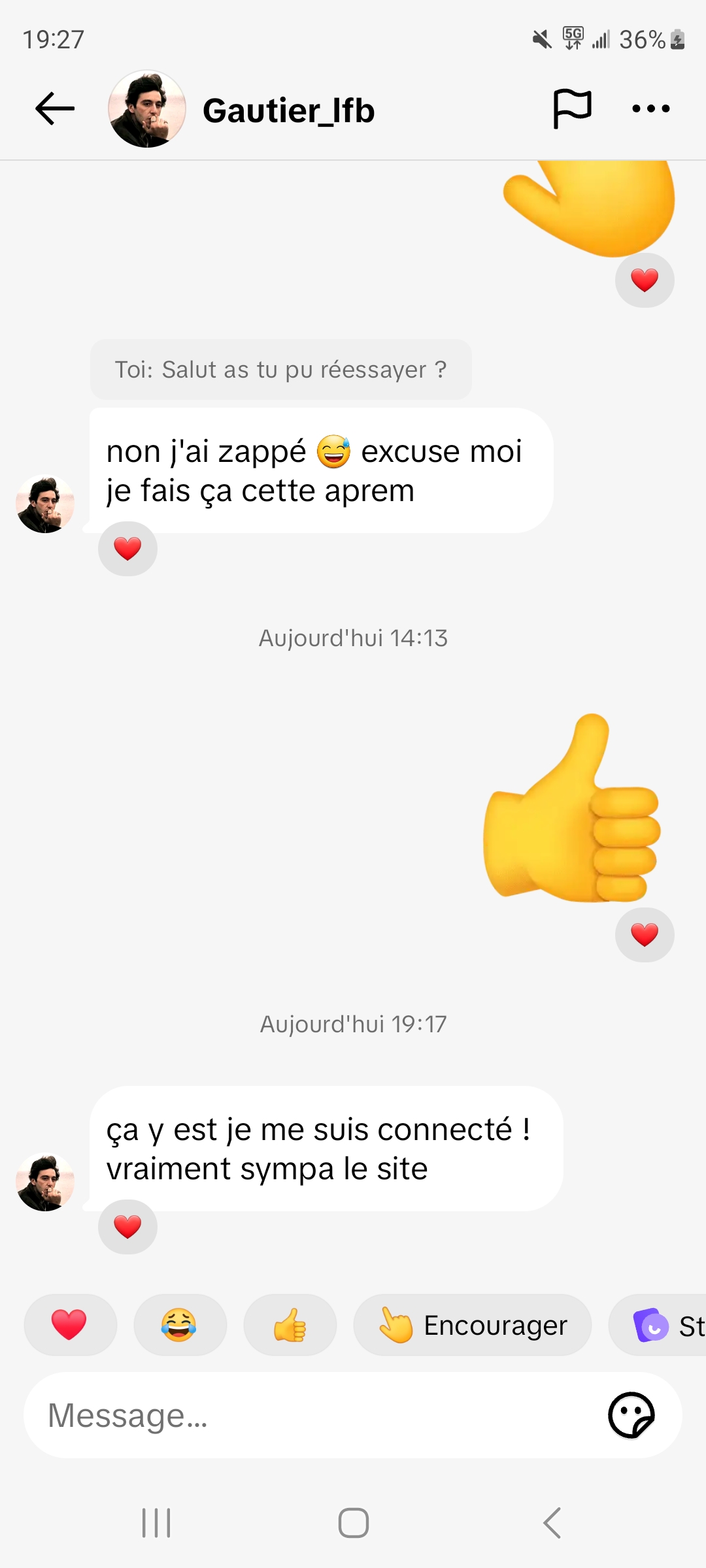Choose the Encourager quick reply chip
706x1568 pixels.
click(x=473, y=1325)
